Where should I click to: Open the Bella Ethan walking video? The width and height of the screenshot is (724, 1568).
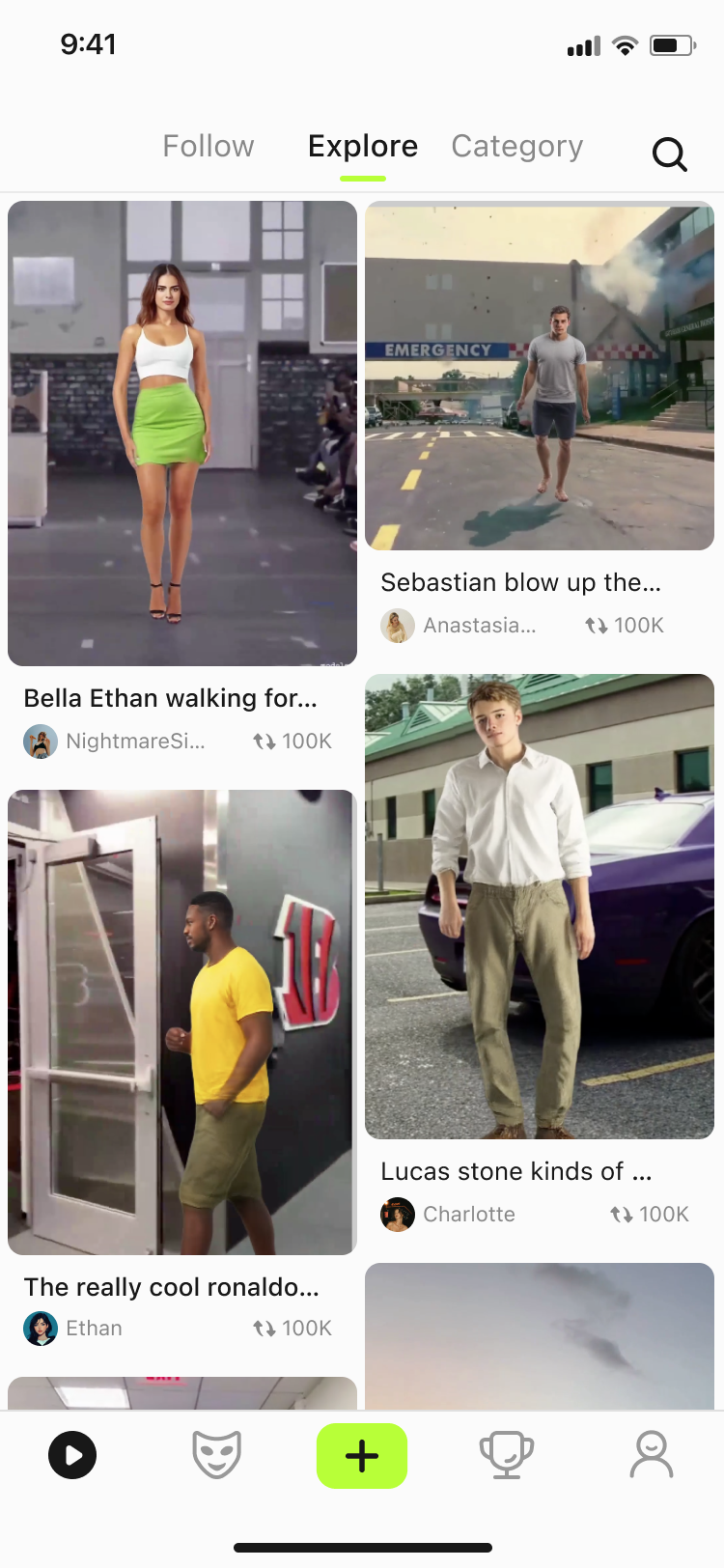click(182, 434)
